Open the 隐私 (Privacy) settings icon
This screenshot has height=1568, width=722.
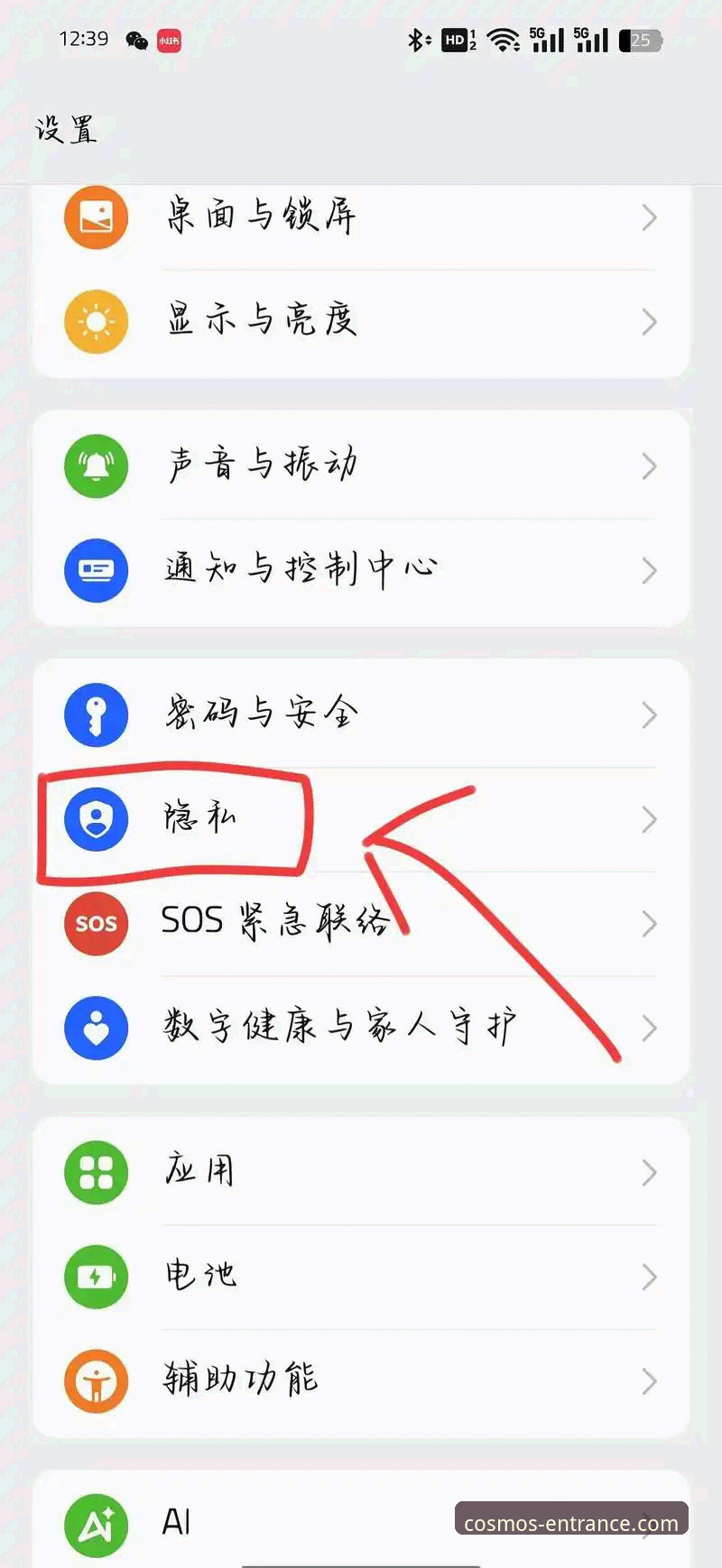[95, 819]
